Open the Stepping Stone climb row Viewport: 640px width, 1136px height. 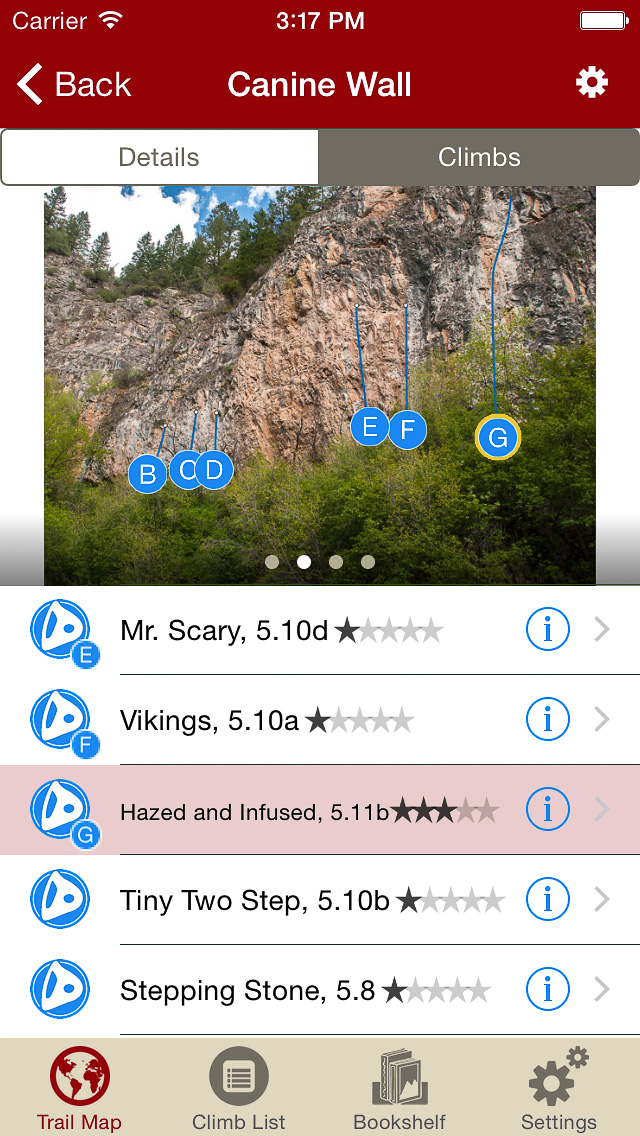300,990
